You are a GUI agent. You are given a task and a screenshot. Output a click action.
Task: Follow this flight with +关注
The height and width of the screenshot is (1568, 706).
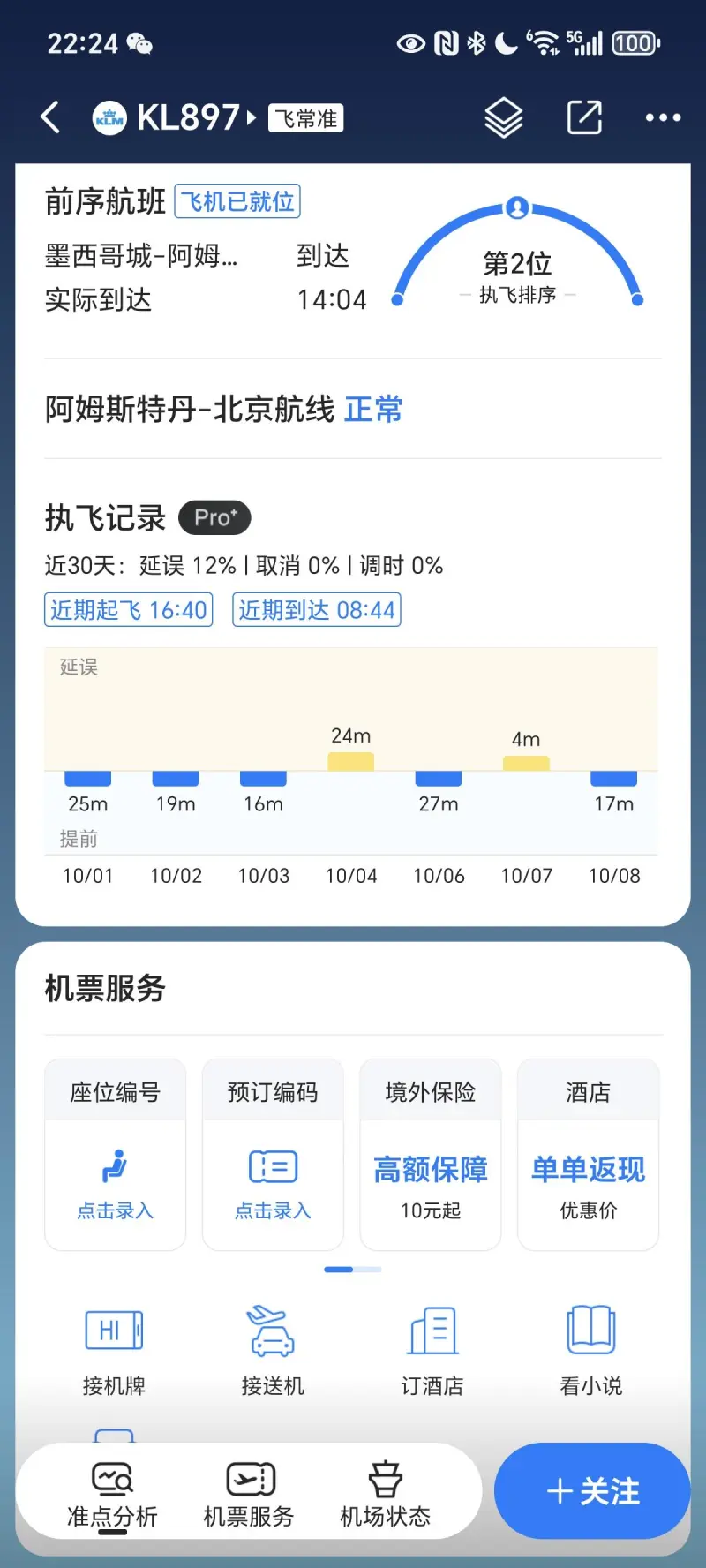click(592, 1491)
